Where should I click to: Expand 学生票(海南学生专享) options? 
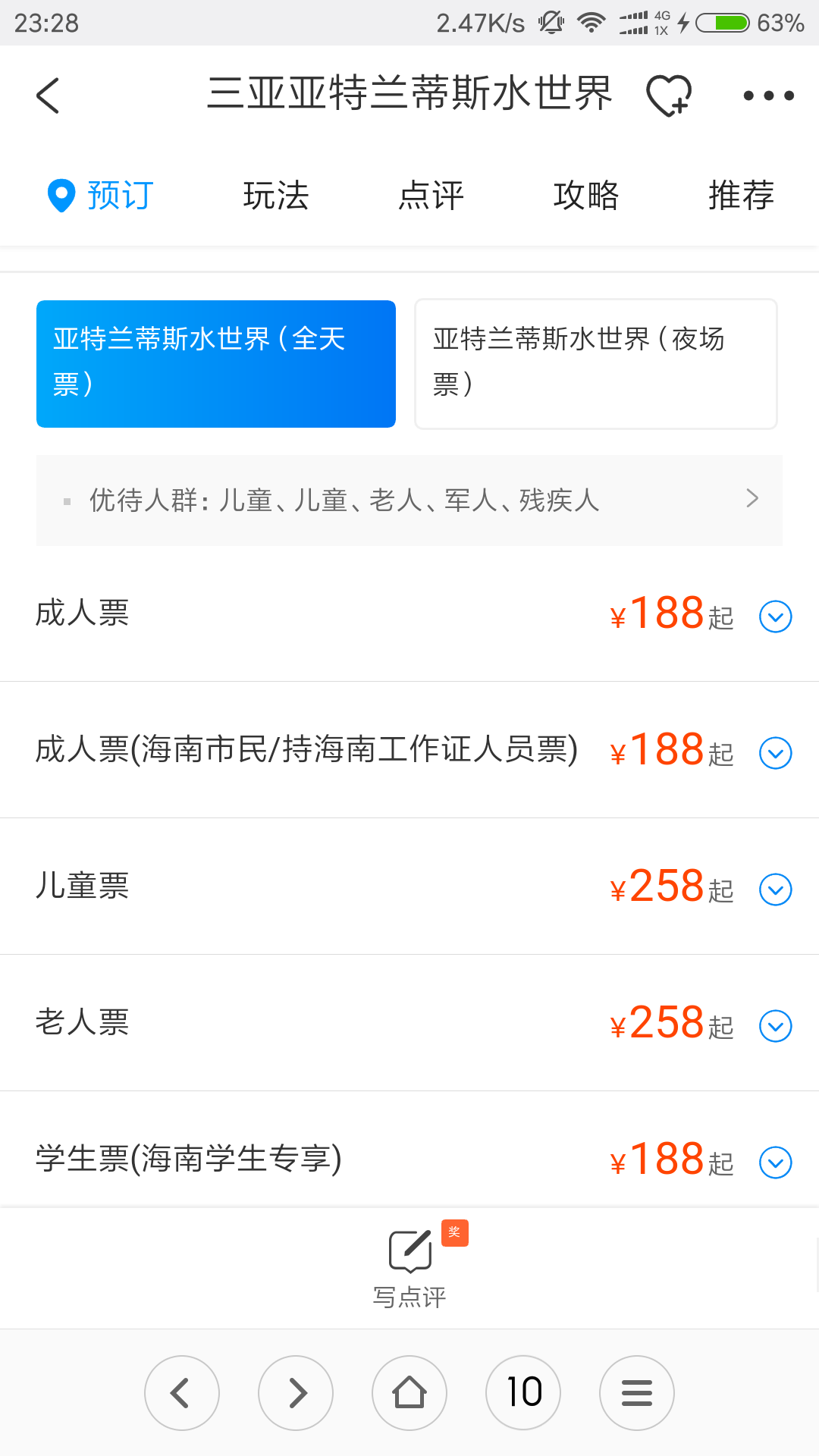pos(776,1163)
